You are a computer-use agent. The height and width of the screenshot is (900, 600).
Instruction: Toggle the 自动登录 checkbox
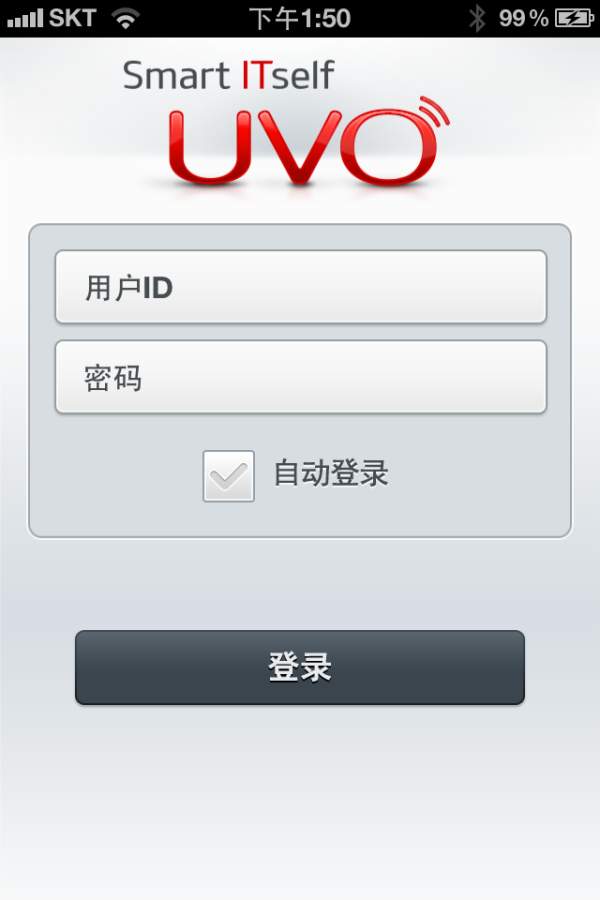[229, 476]
